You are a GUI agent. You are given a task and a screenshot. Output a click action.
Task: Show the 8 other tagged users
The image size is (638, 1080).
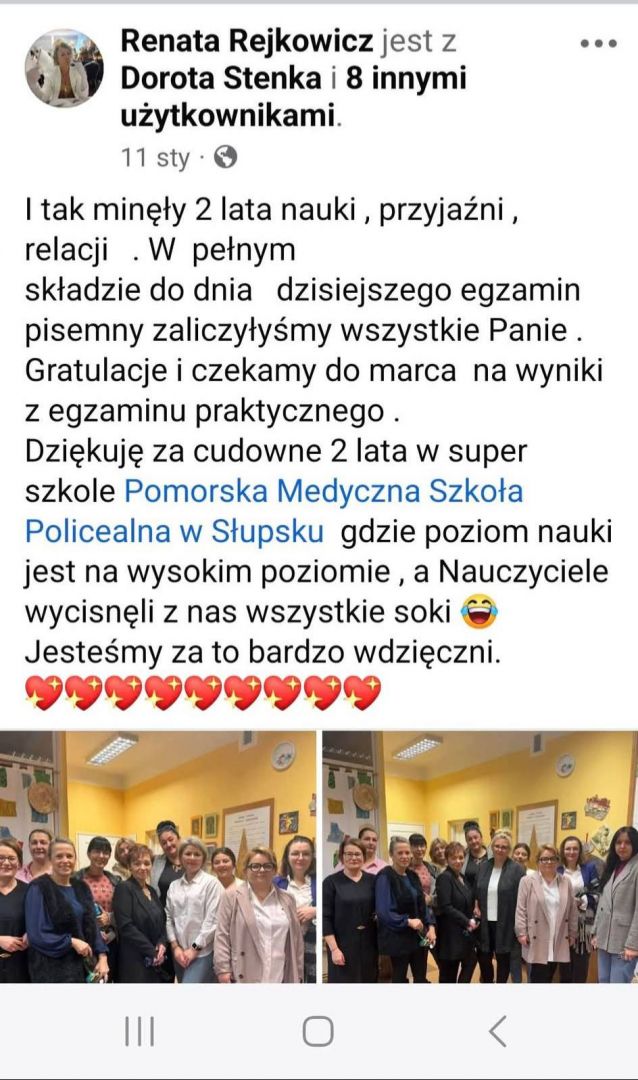pyautogui.click(x=294, y=97)
